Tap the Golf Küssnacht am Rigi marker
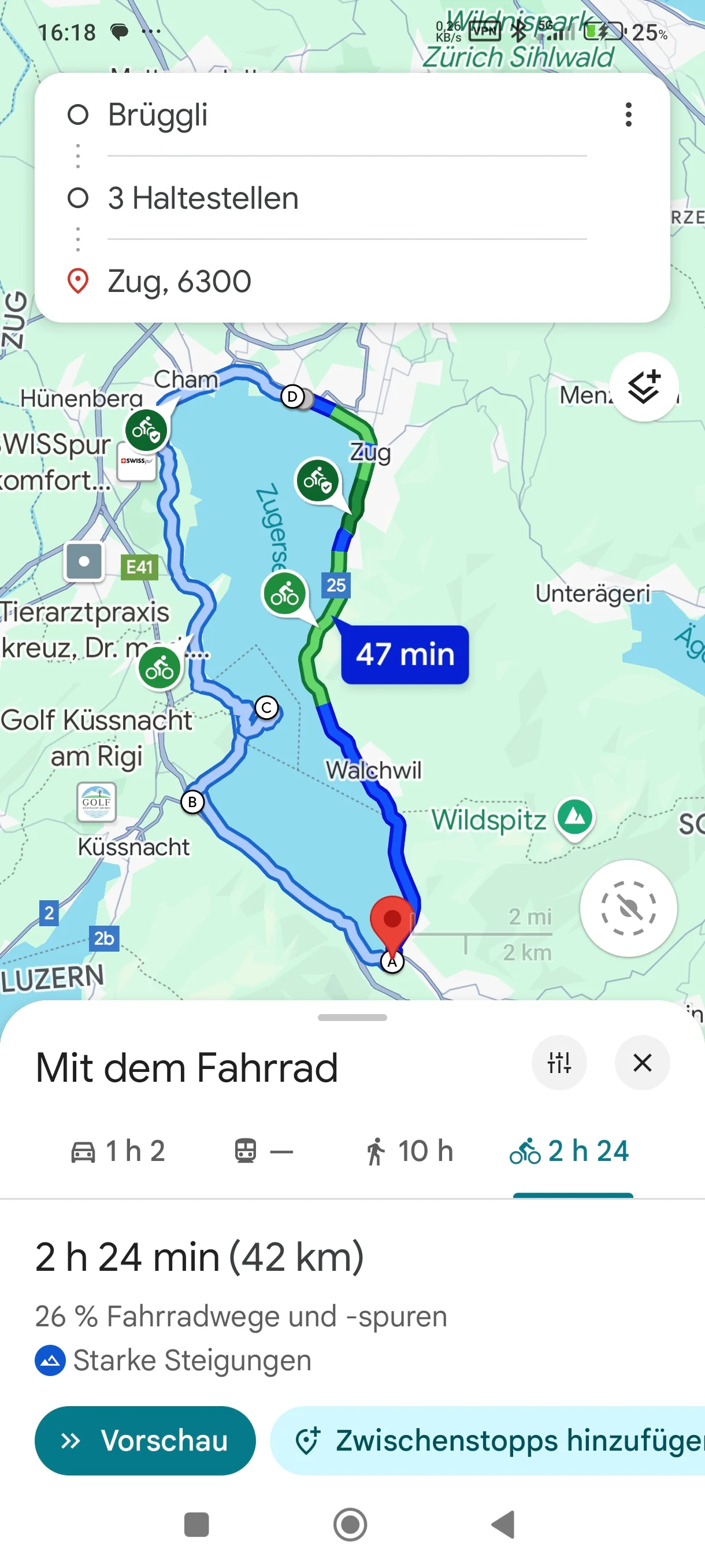The image size is (705, 1568). point(96,802)
